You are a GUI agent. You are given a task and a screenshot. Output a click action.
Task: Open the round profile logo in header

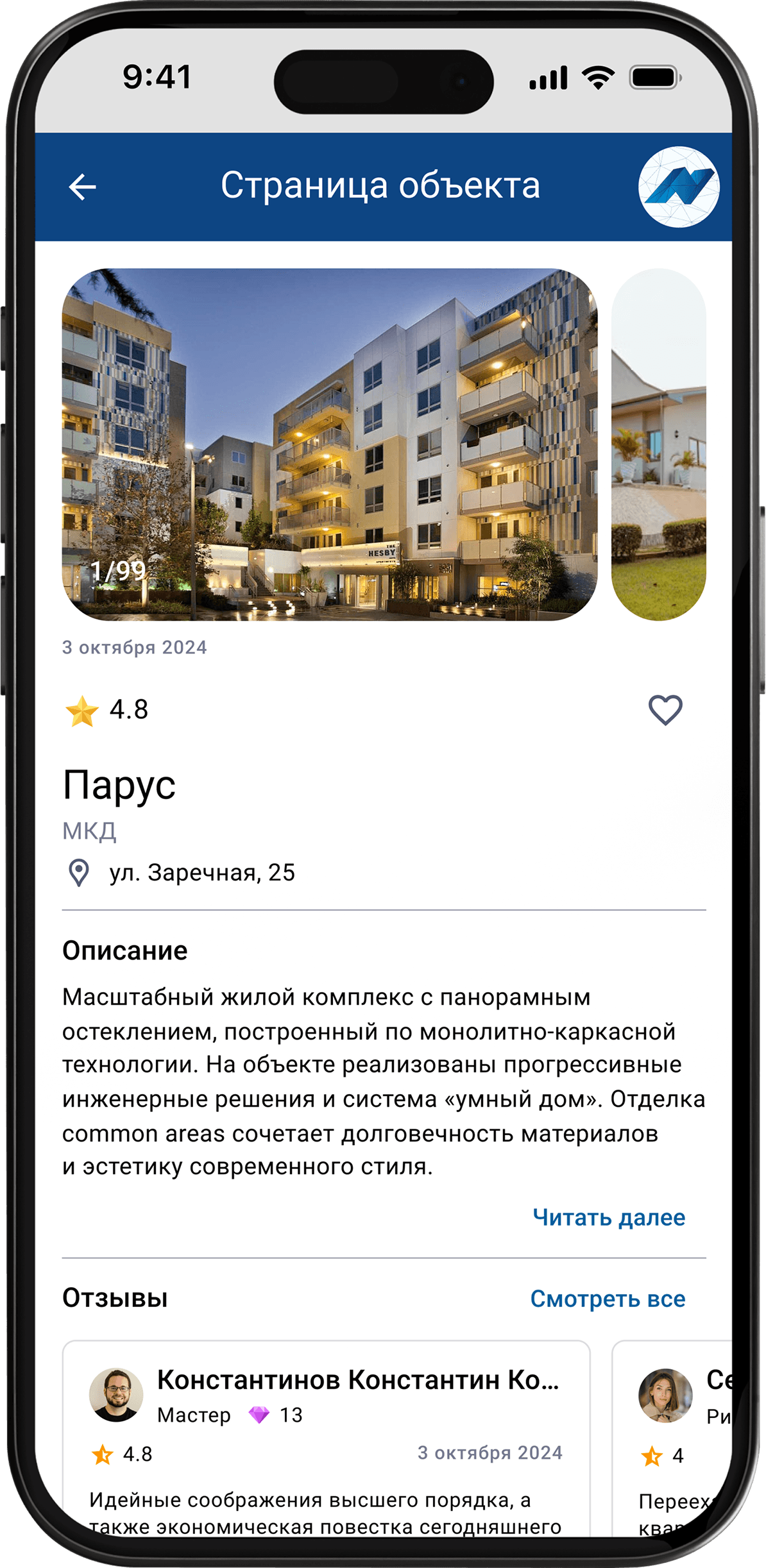(679, 187)
